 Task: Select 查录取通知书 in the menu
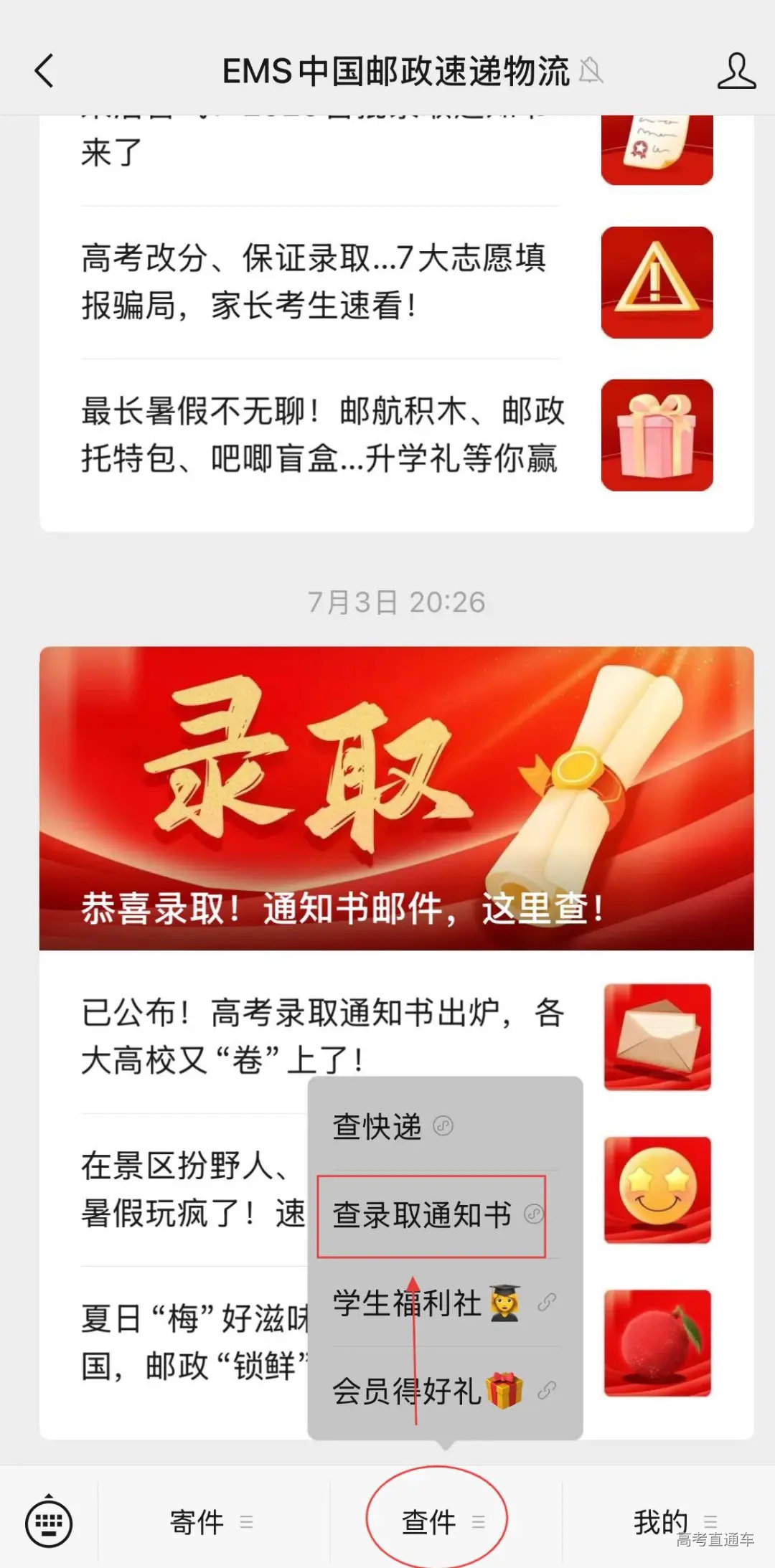423,1216
